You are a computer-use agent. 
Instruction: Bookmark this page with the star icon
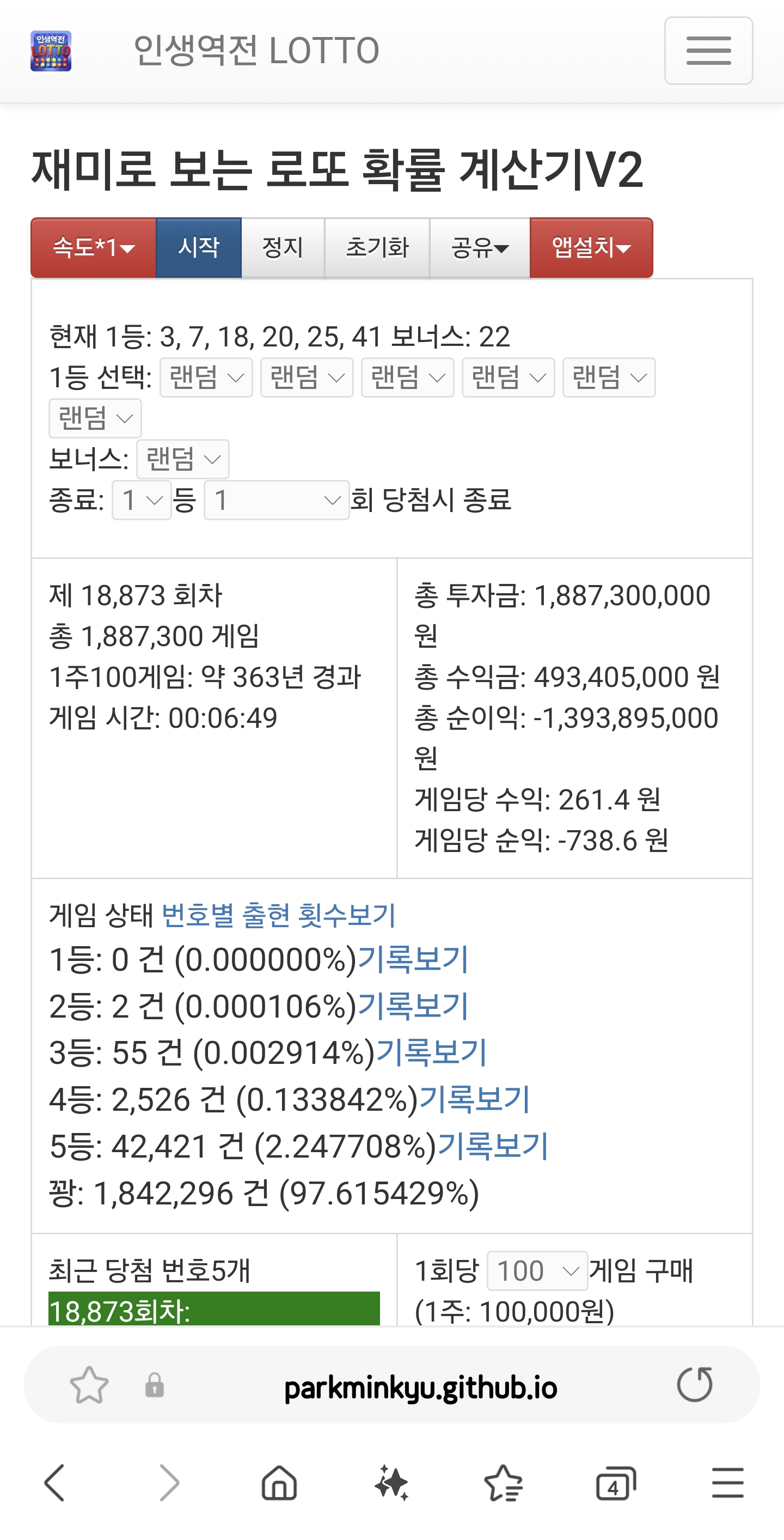point(89,1385)
